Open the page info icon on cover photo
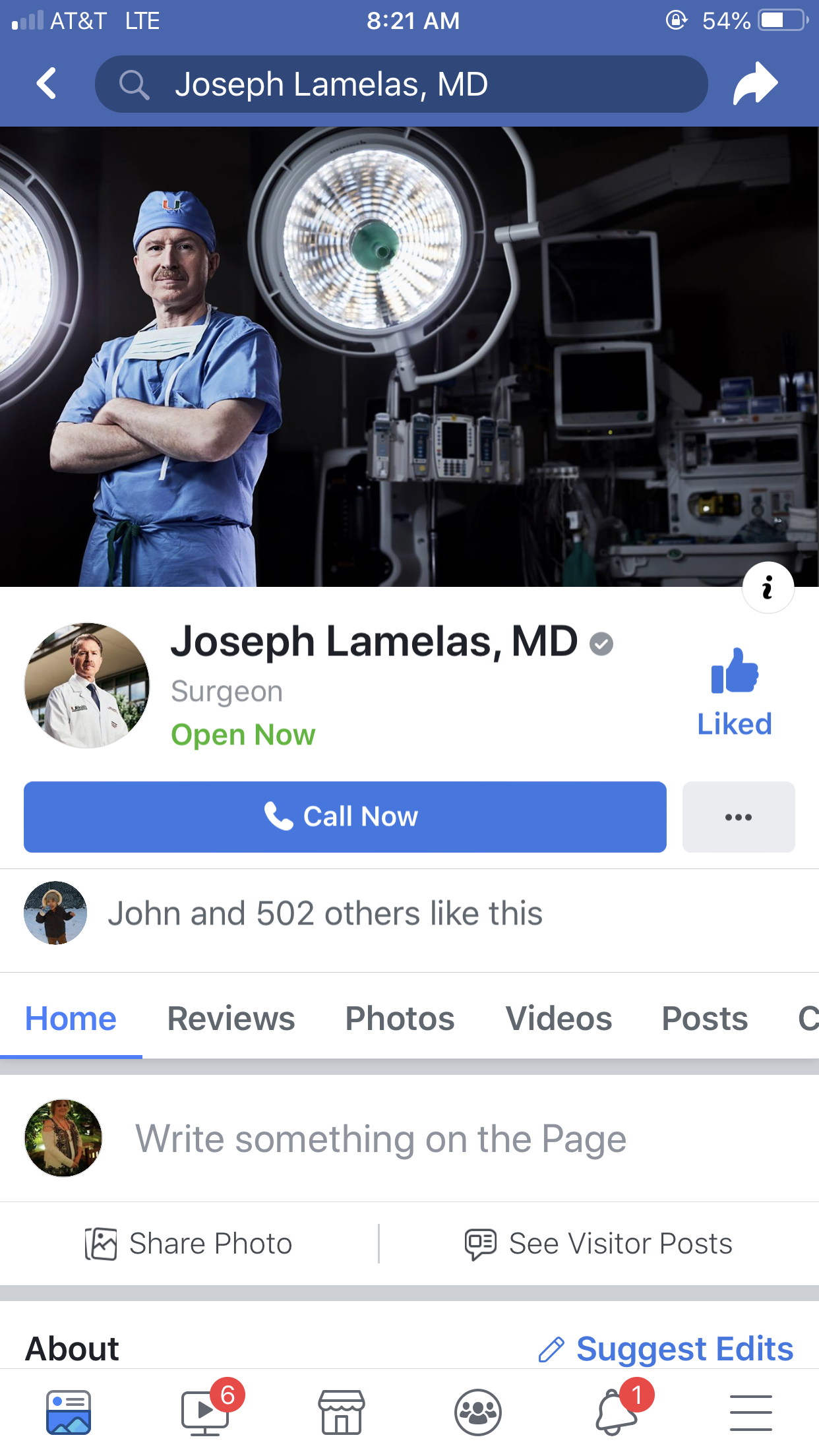 (x=768, y=588)
